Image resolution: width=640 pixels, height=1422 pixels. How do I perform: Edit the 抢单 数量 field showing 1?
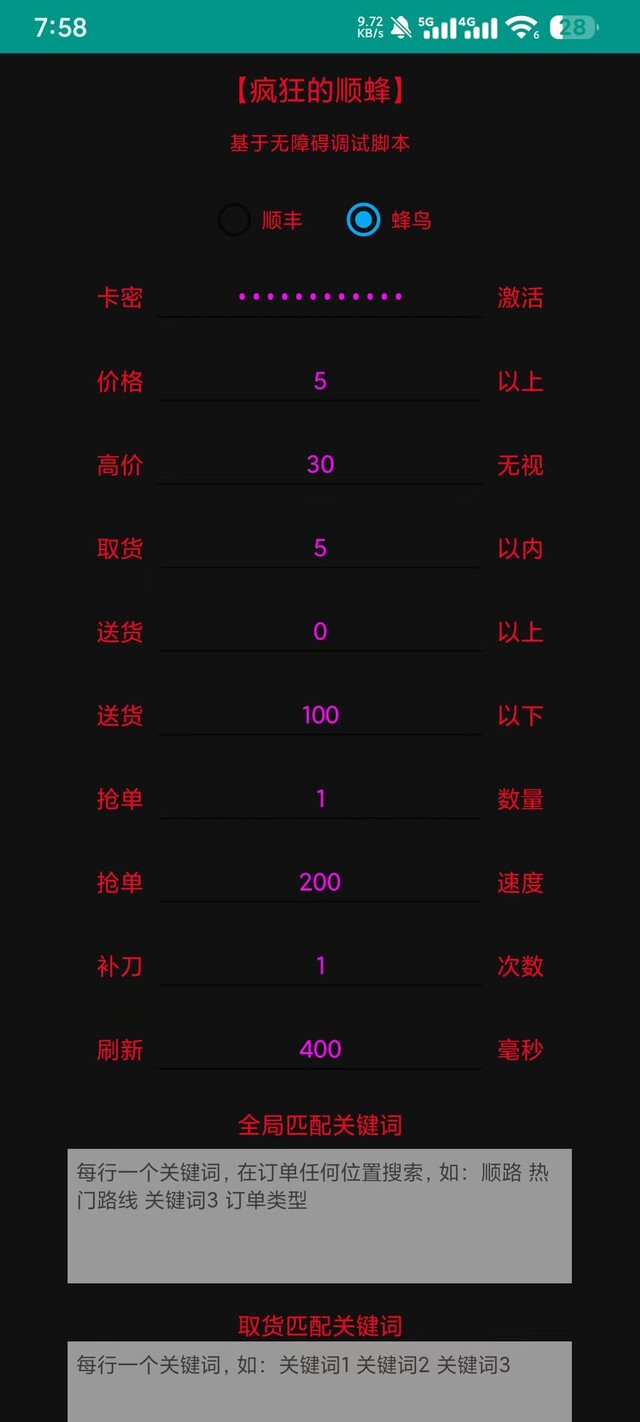coord(320,798)
